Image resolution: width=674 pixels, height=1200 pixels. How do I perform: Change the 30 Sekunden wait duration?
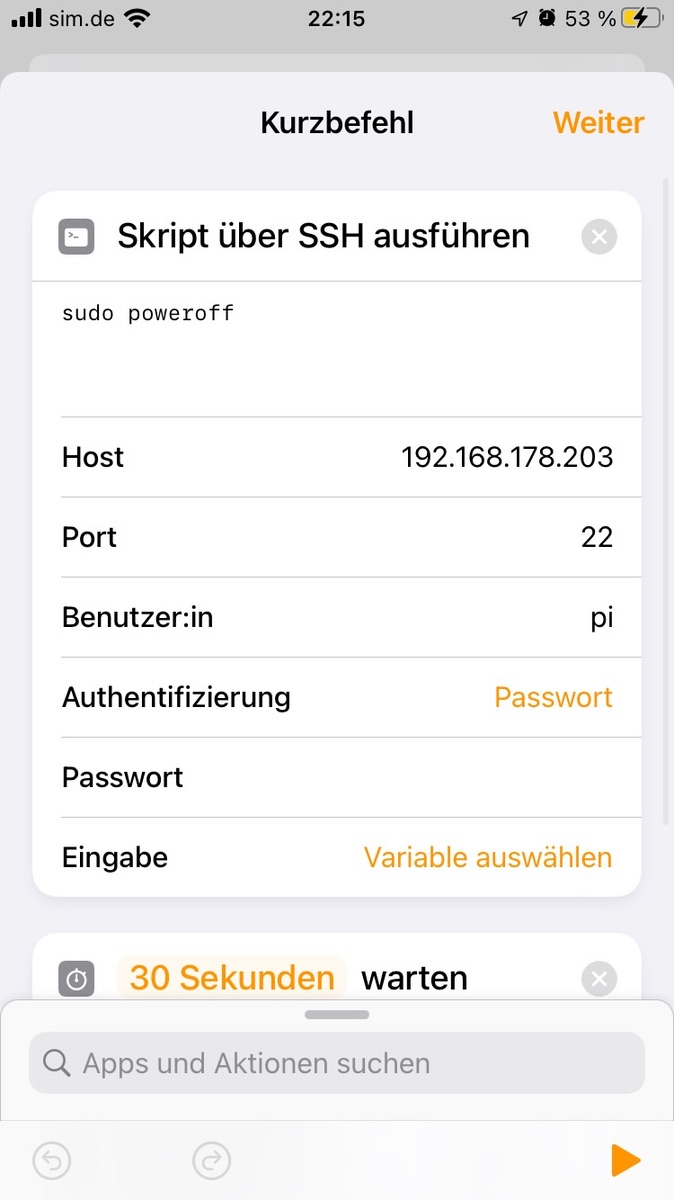click(x=232, y=977)
